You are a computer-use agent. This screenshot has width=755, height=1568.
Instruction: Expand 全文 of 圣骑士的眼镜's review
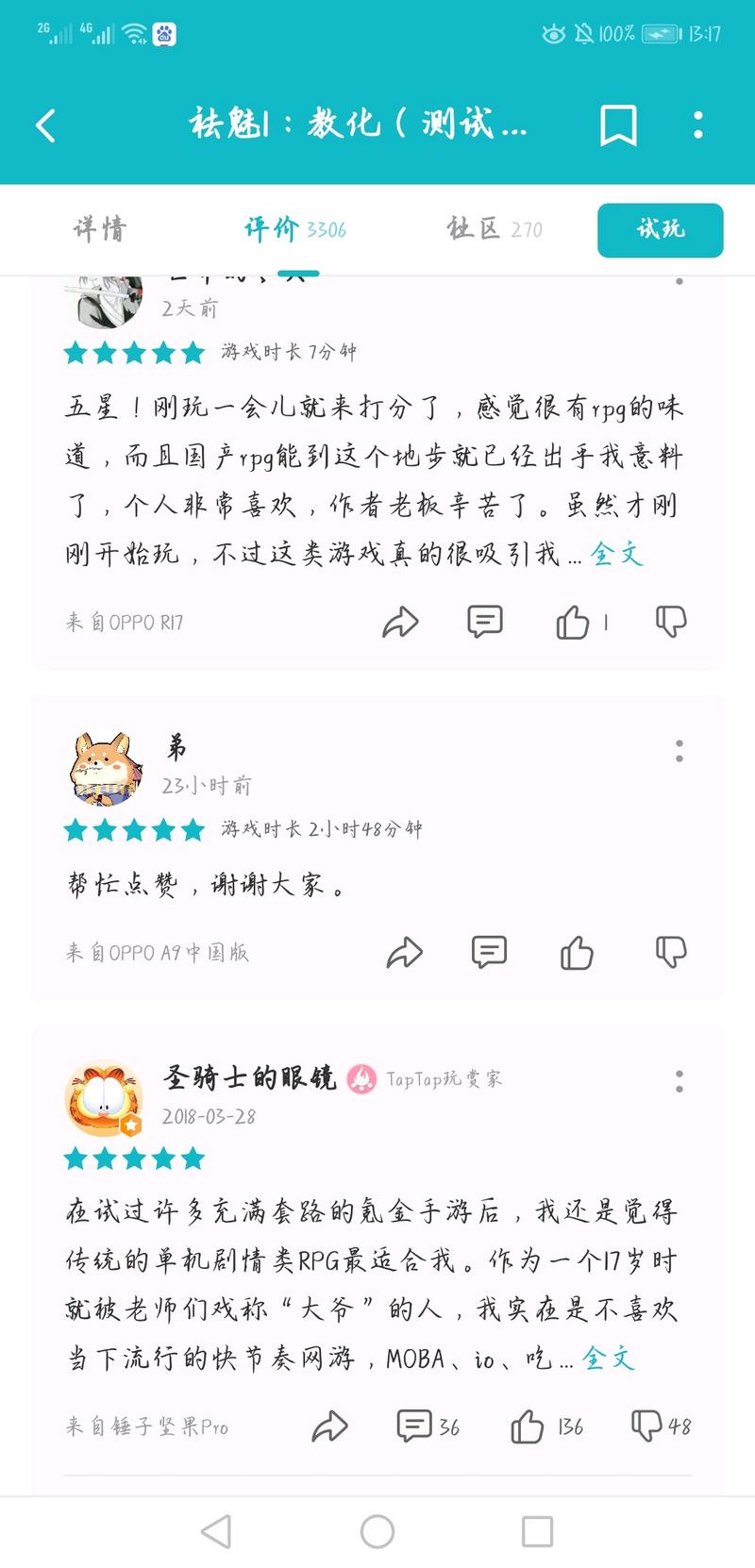click(x=609, y=1358)
